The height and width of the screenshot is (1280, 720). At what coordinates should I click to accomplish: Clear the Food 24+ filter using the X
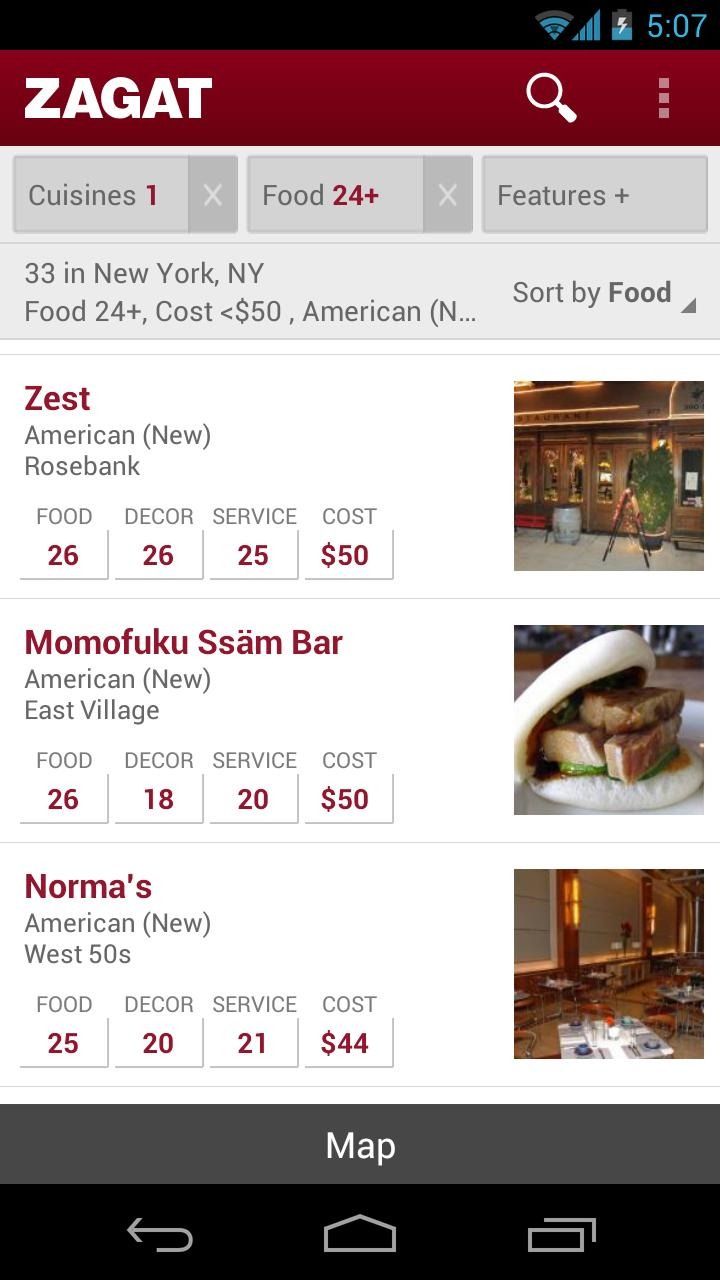[x=447, y=194]
